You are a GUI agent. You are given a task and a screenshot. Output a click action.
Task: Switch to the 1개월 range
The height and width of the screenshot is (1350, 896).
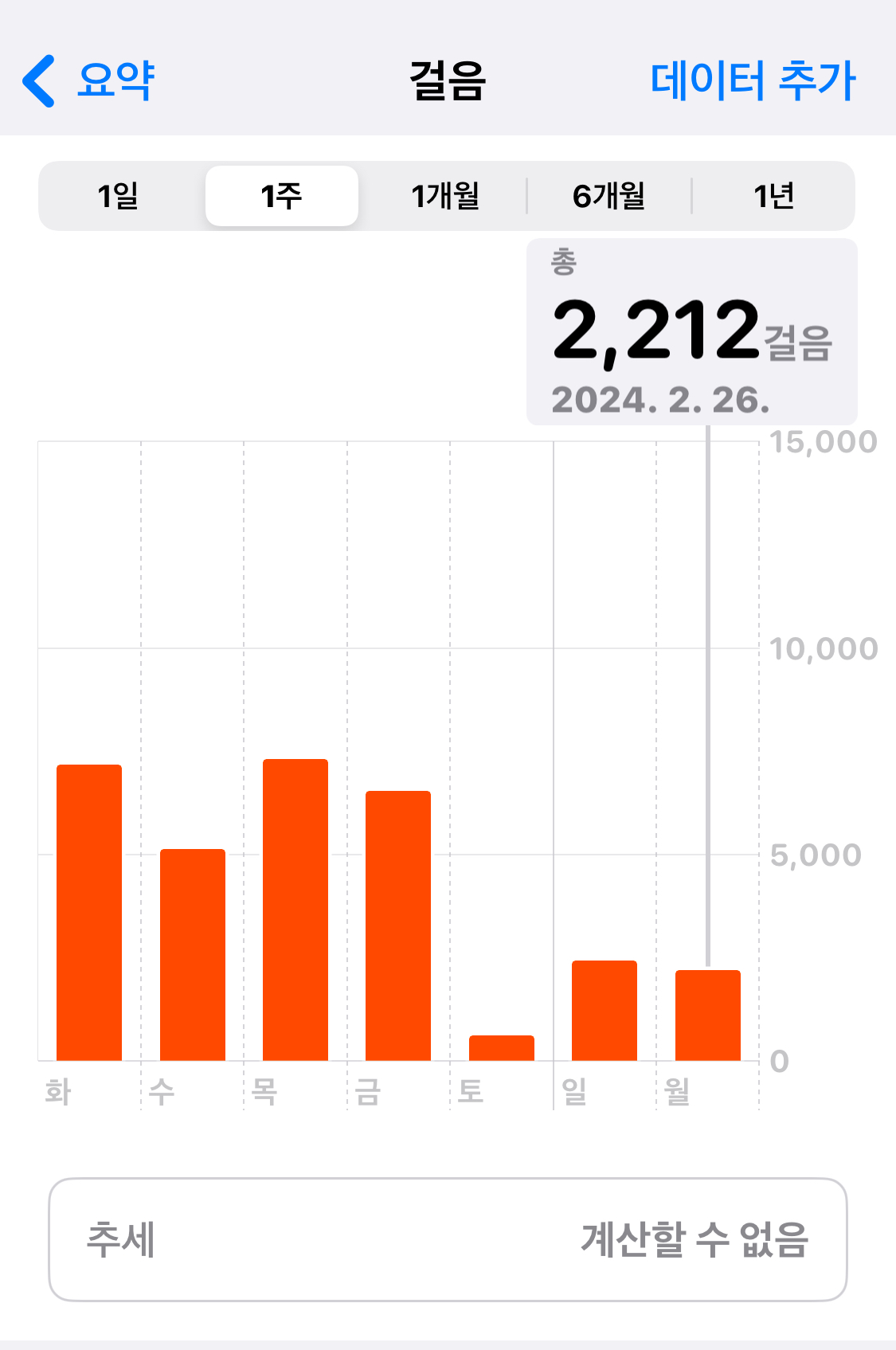coord(445,196)
